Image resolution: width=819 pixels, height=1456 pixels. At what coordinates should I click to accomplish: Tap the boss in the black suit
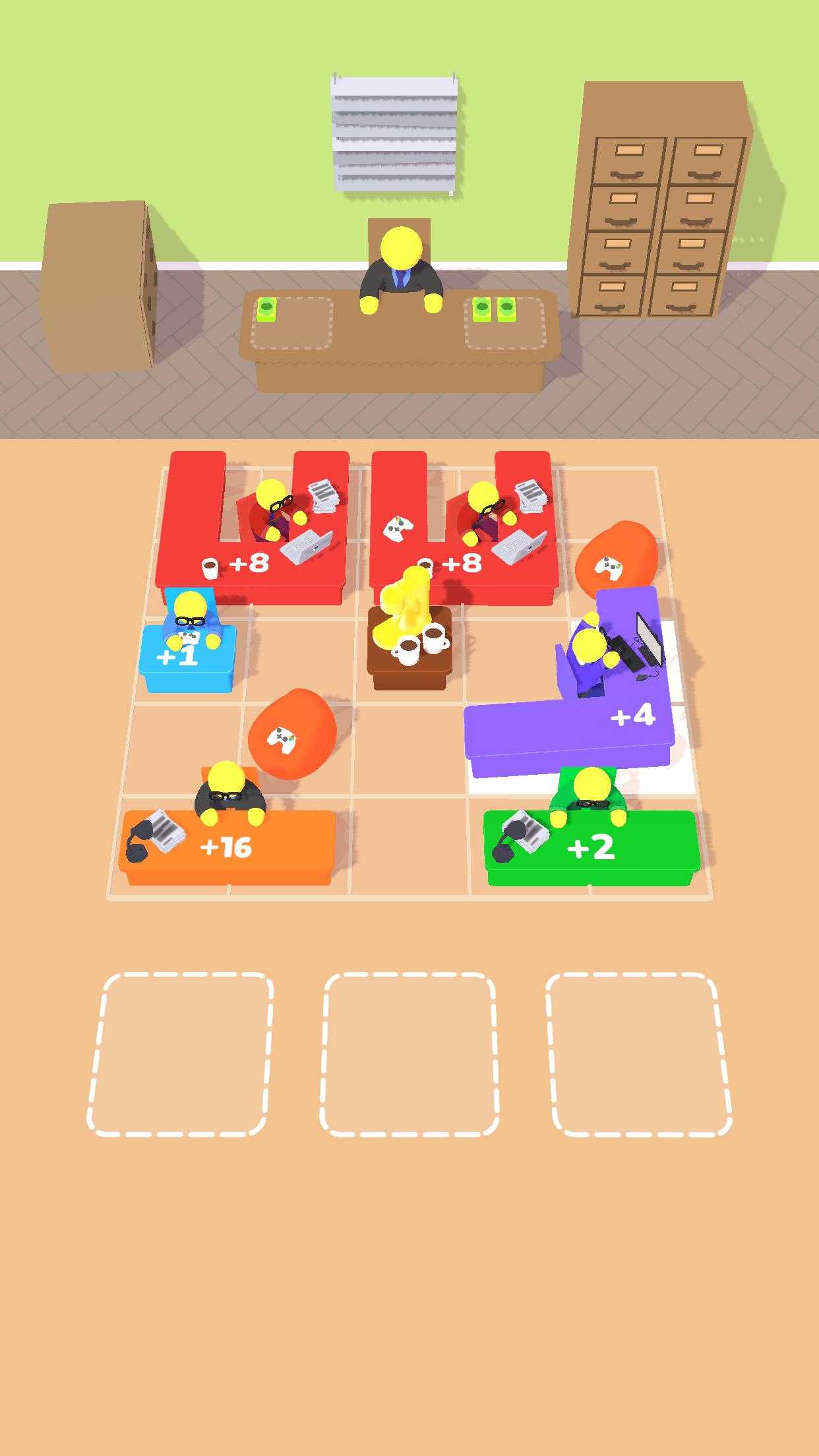click(x=401, y=270)
